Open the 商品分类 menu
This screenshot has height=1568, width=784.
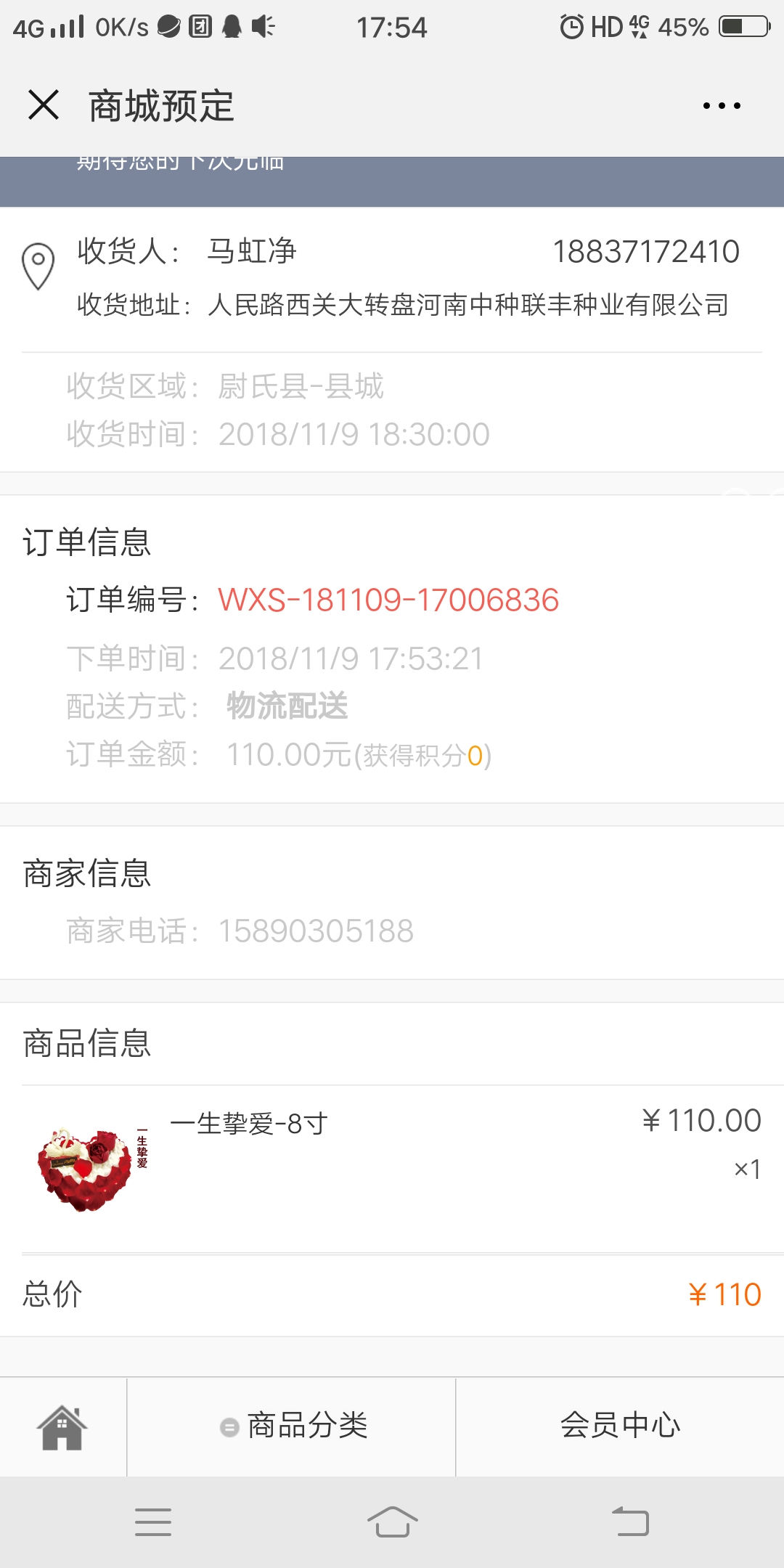[293, 1426]
